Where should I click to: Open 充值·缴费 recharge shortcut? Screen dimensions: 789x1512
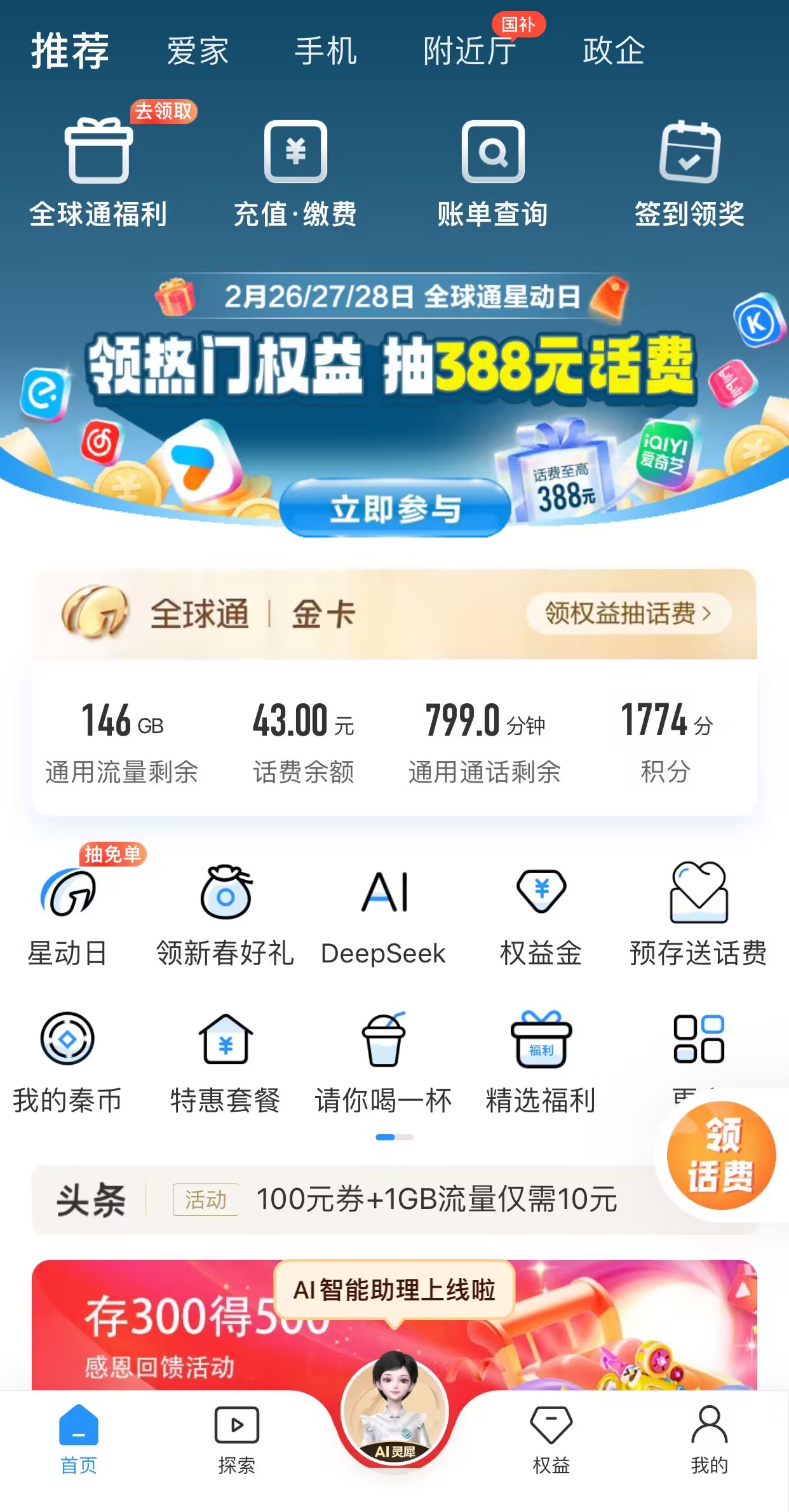295,172
